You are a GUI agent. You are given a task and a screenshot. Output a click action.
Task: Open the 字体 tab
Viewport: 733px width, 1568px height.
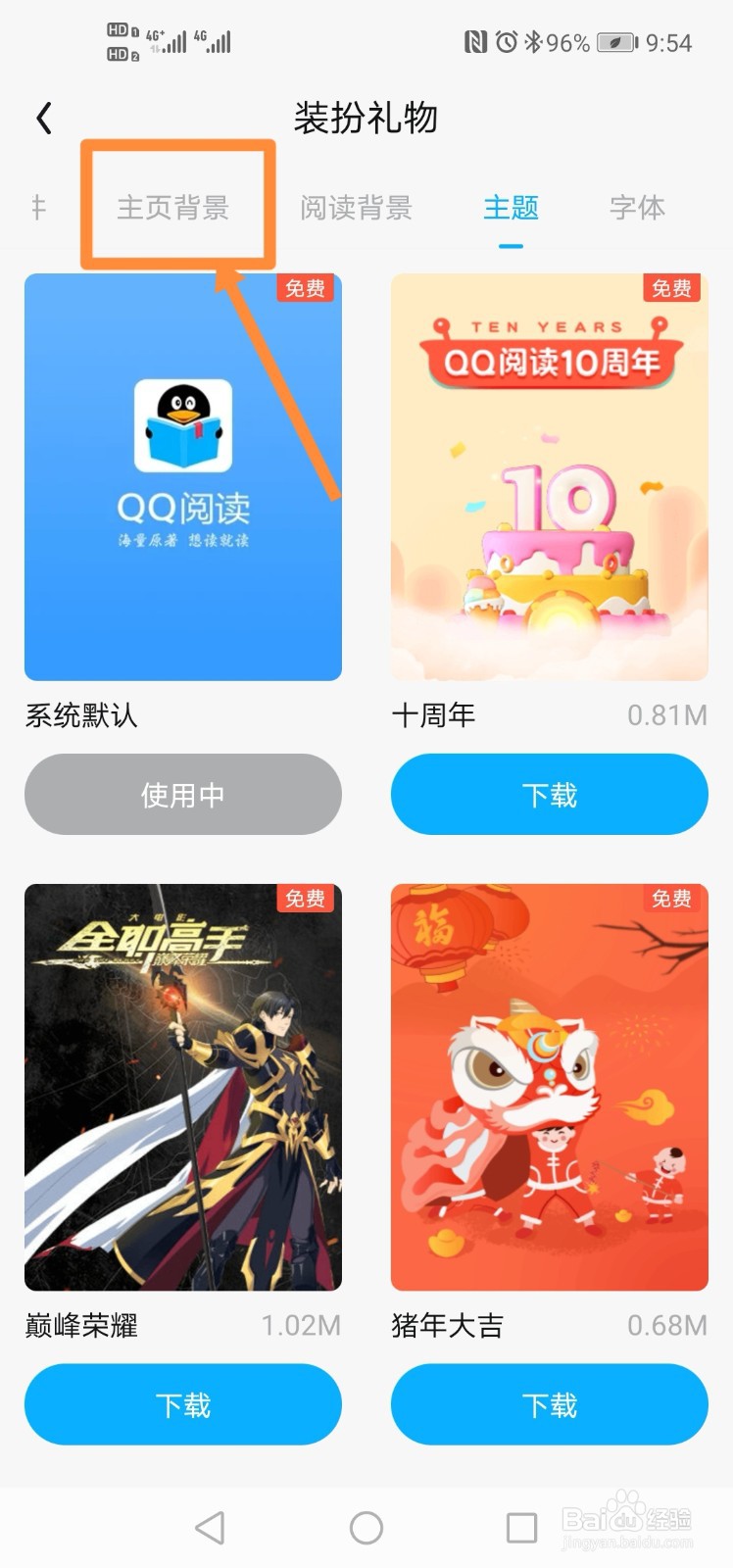point(637,207)
